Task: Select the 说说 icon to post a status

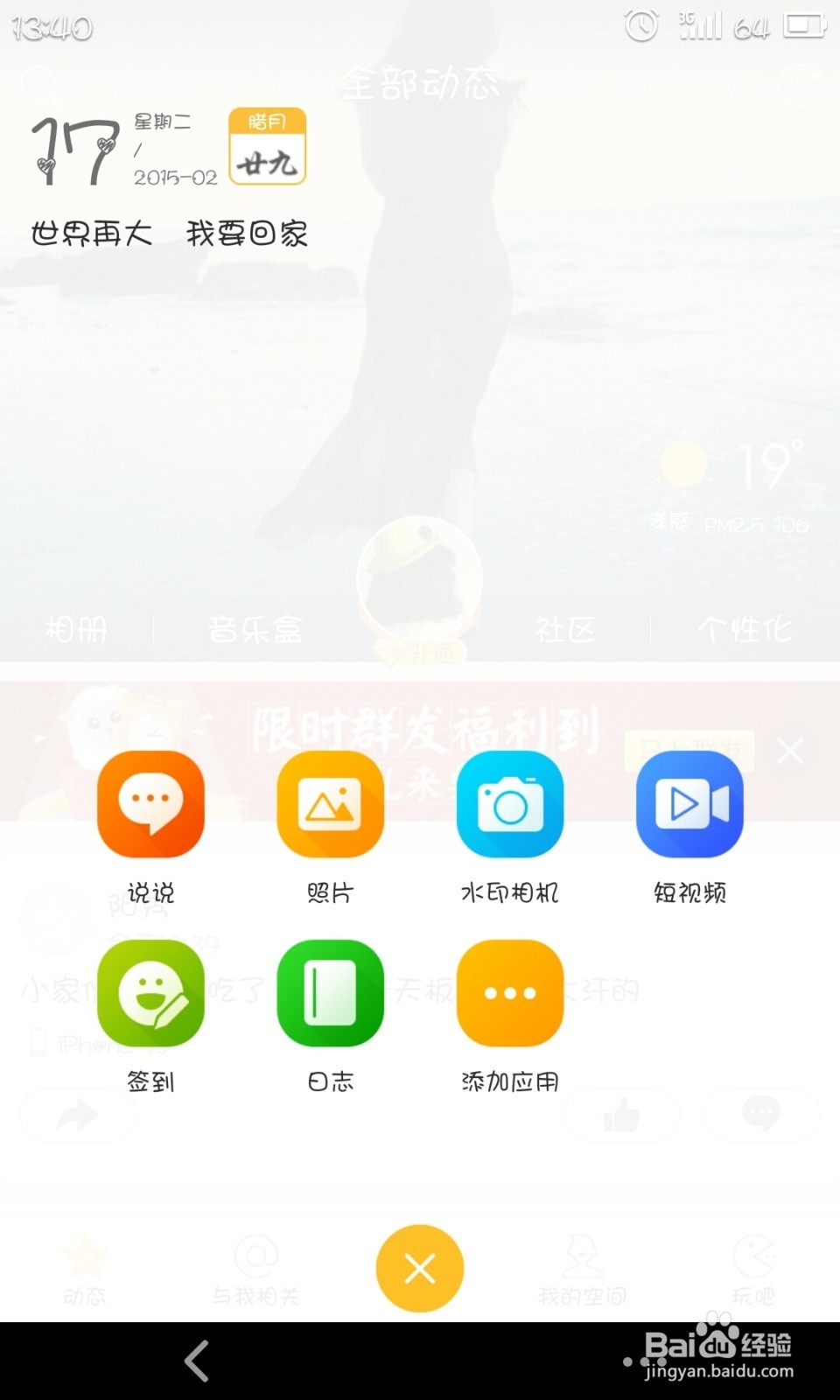Action: tap(150, 803)
